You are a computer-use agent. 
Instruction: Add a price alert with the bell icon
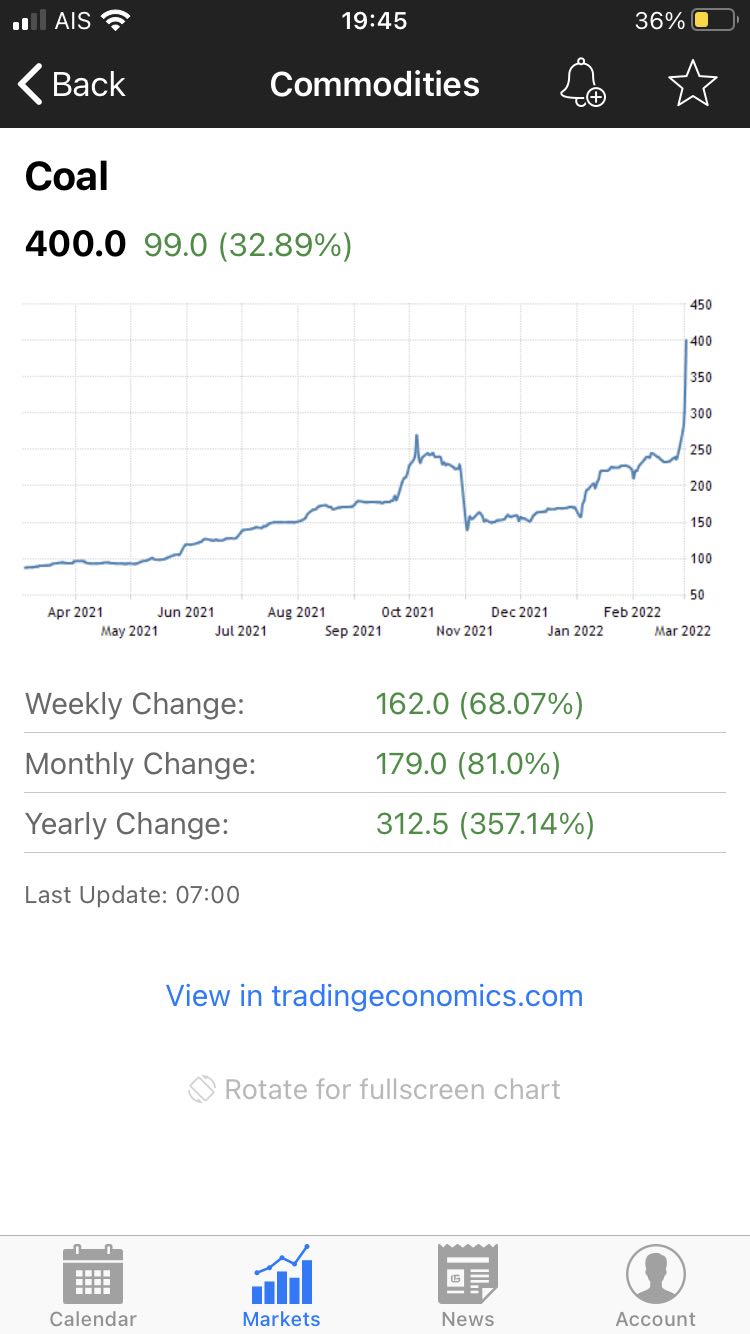pos(582,83)
